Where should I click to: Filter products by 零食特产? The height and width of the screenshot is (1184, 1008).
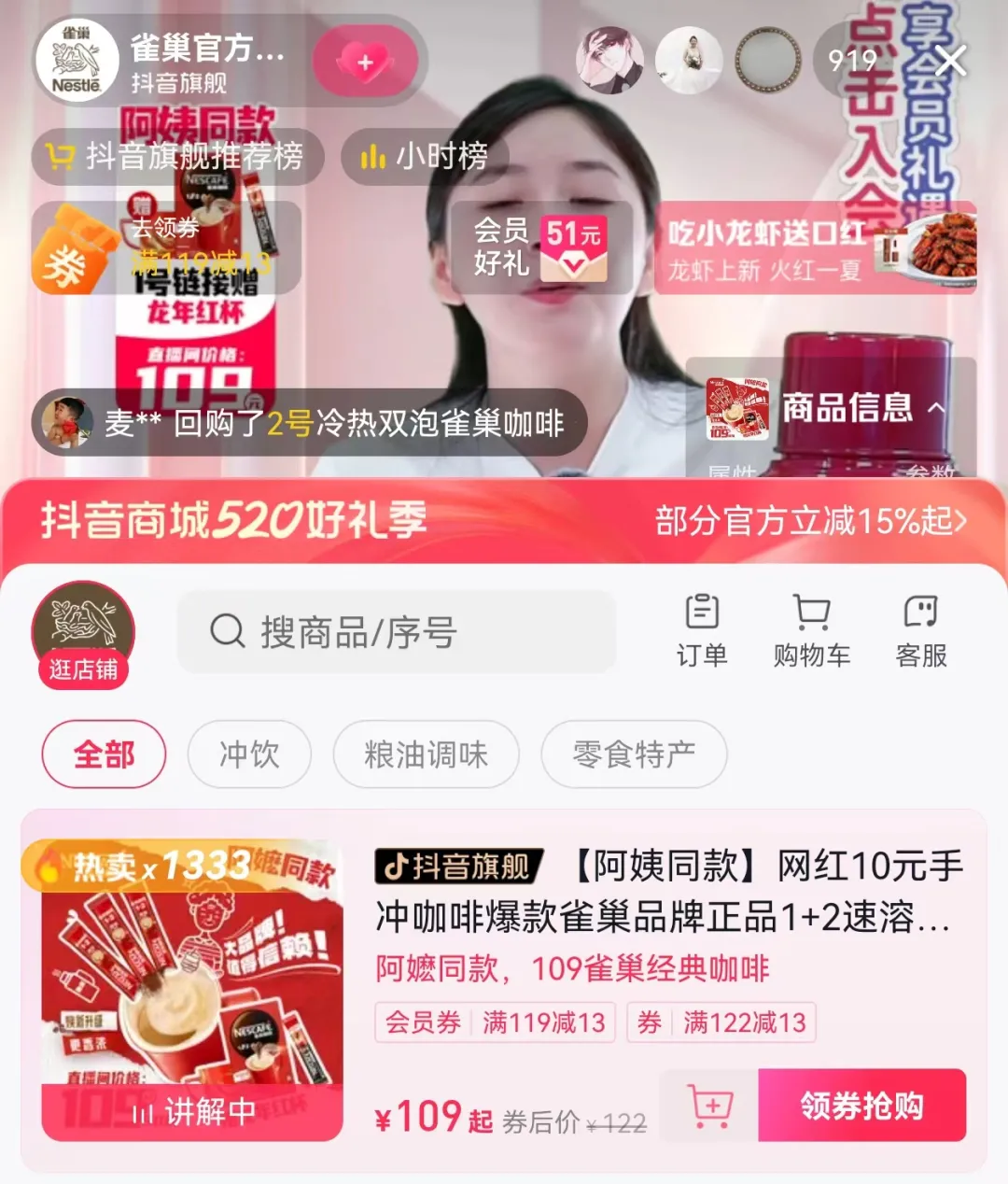coord(634,754)
